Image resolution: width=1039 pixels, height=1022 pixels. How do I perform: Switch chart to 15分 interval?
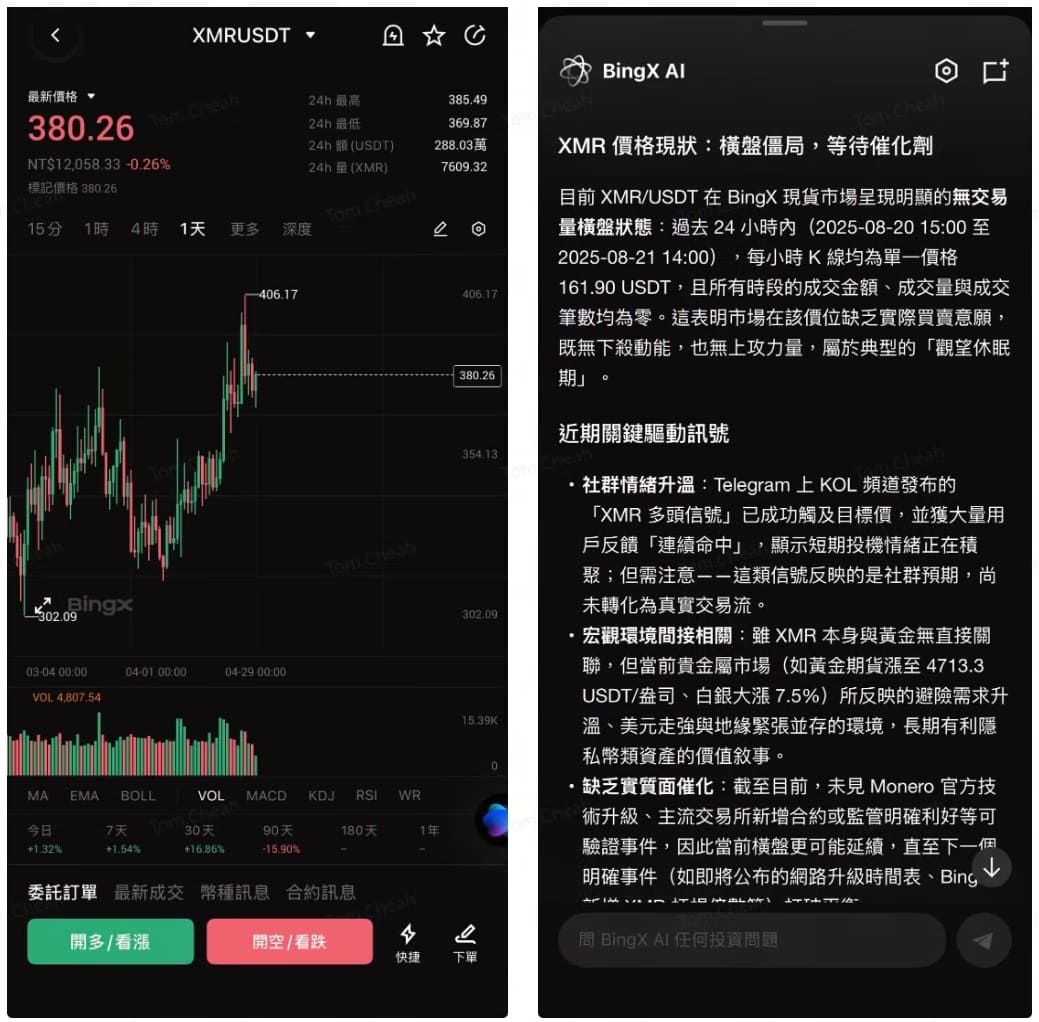point(44,229)
